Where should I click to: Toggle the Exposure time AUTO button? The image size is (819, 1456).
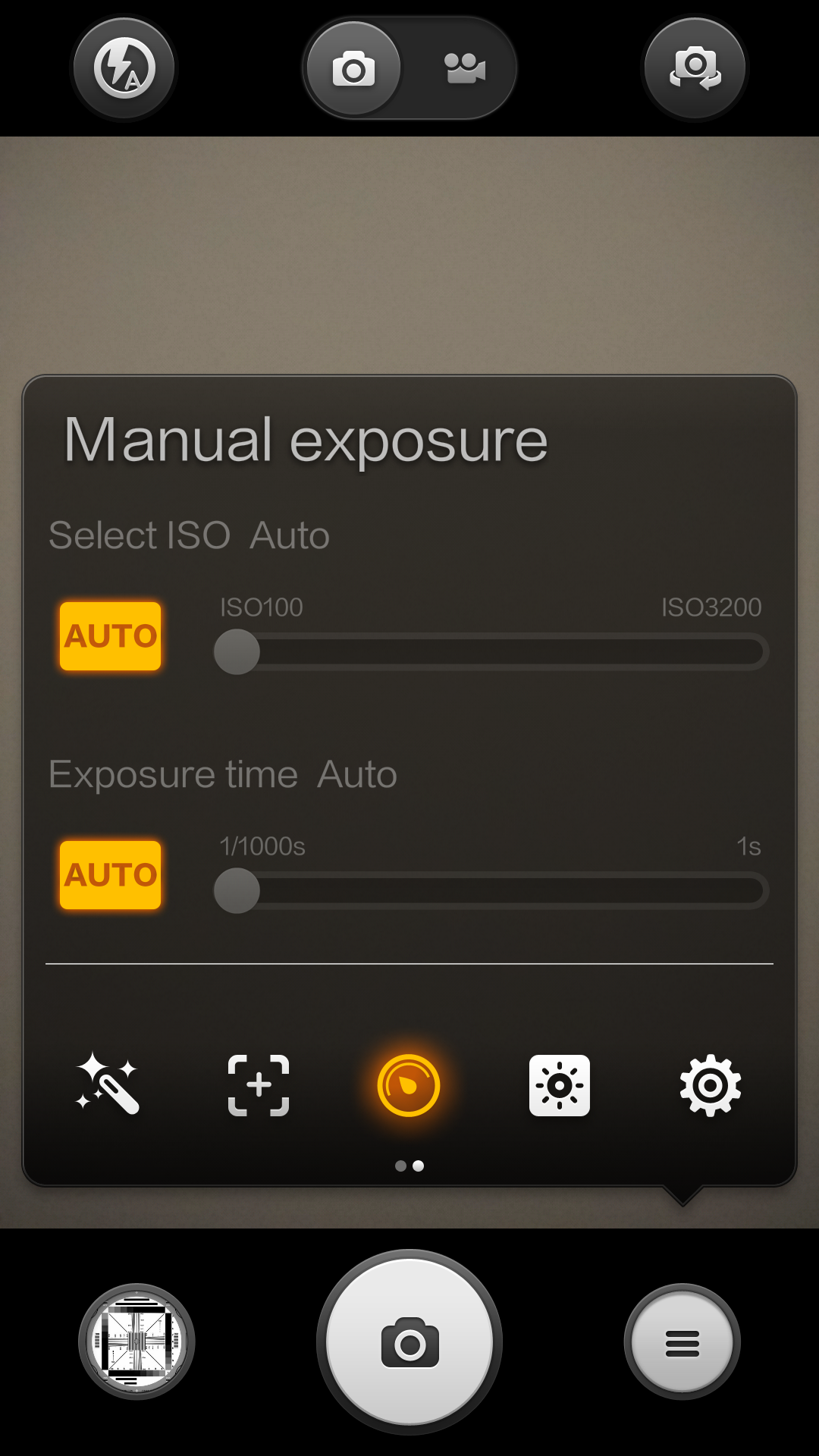[111, 874]
